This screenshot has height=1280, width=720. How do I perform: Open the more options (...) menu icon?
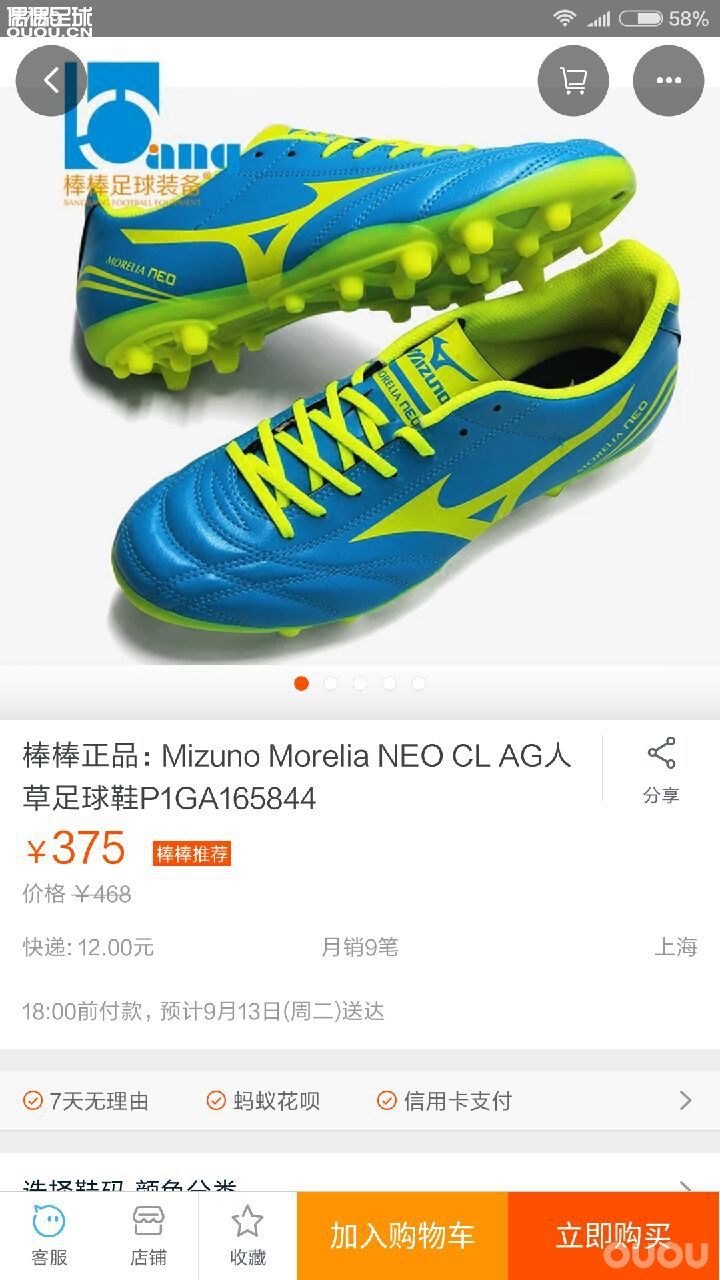coord(667,80)
